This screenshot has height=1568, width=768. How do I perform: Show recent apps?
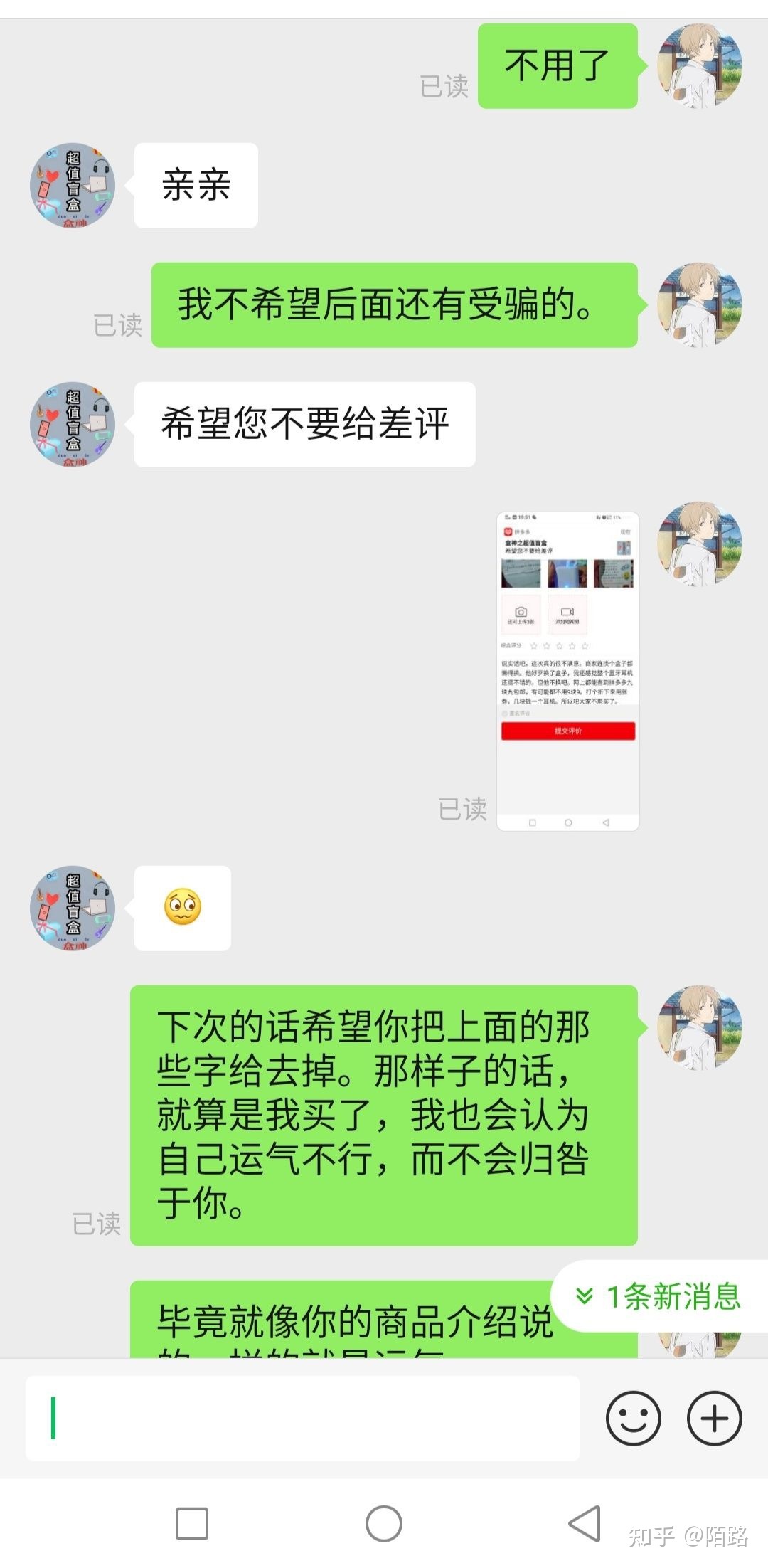[192, 1523]
